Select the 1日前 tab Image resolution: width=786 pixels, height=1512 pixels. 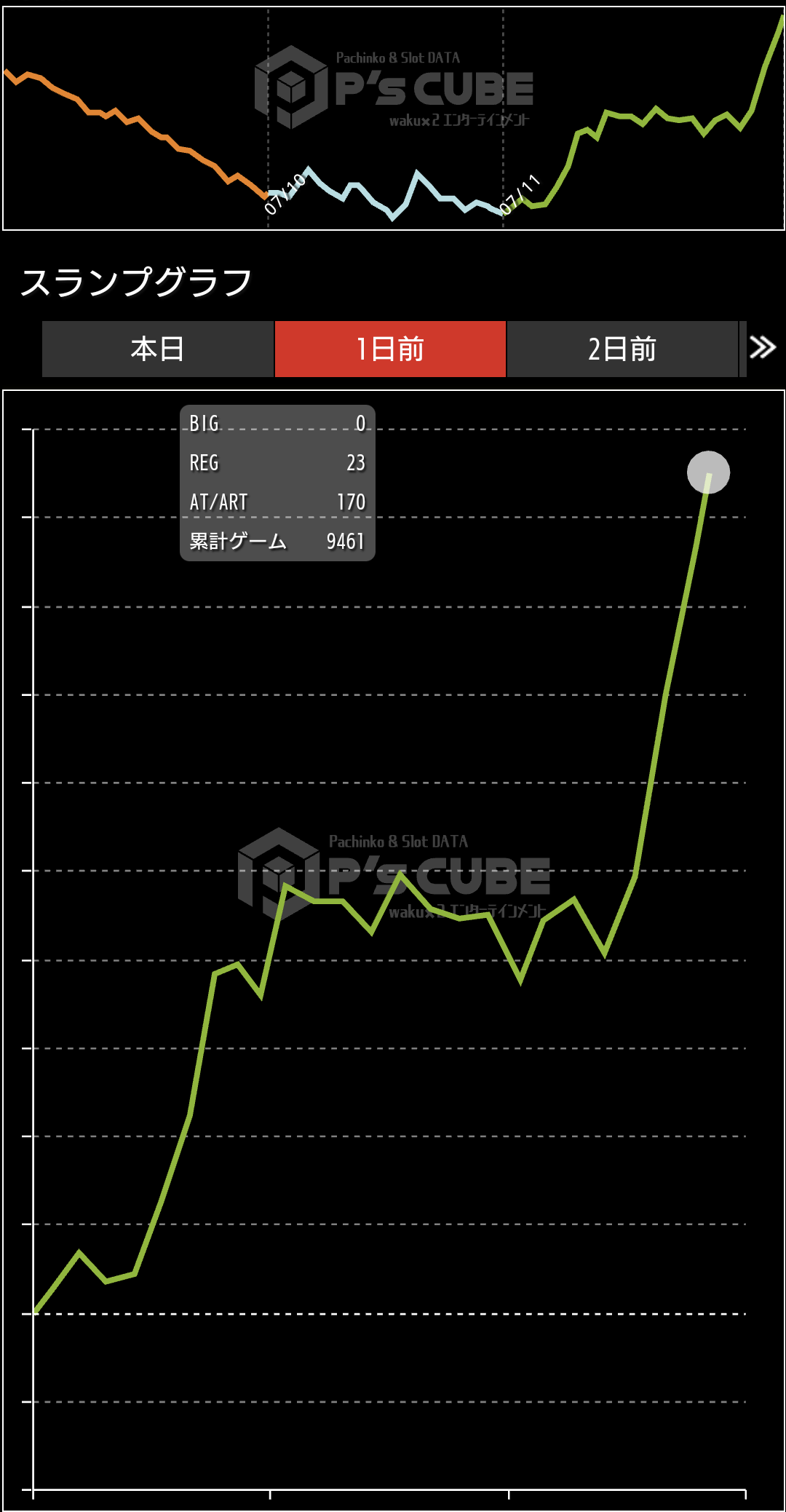(x=390, y=349)
